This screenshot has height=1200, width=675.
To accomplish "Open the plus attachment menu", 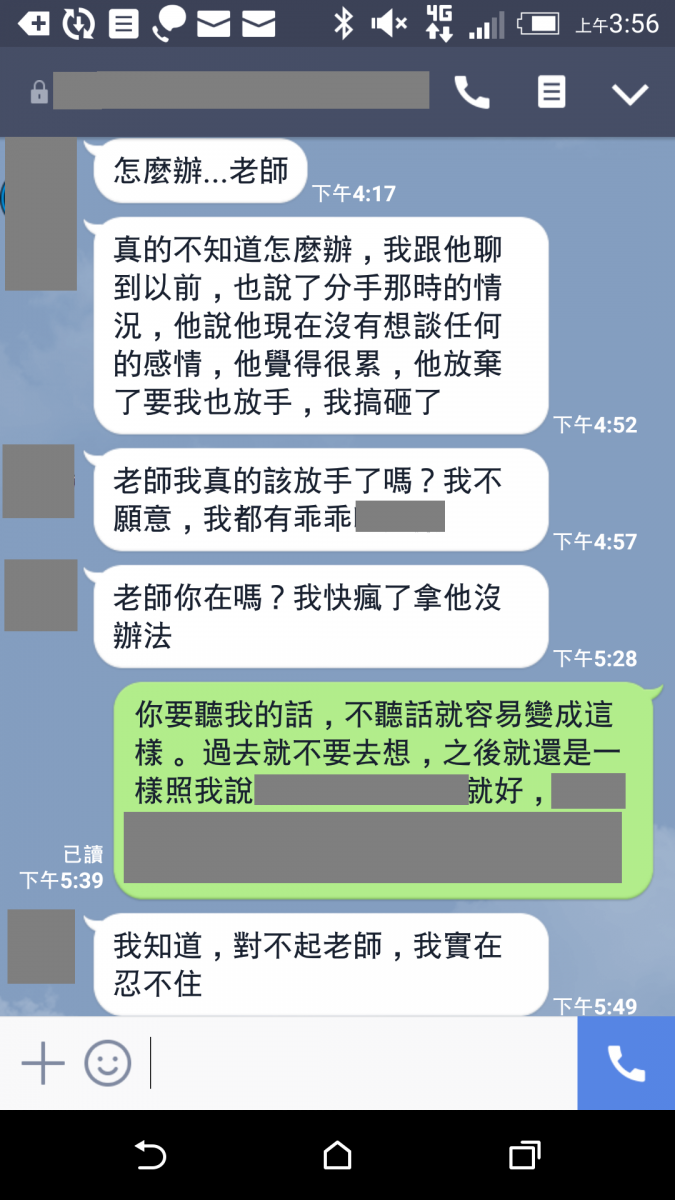I will coord(42,1062).
